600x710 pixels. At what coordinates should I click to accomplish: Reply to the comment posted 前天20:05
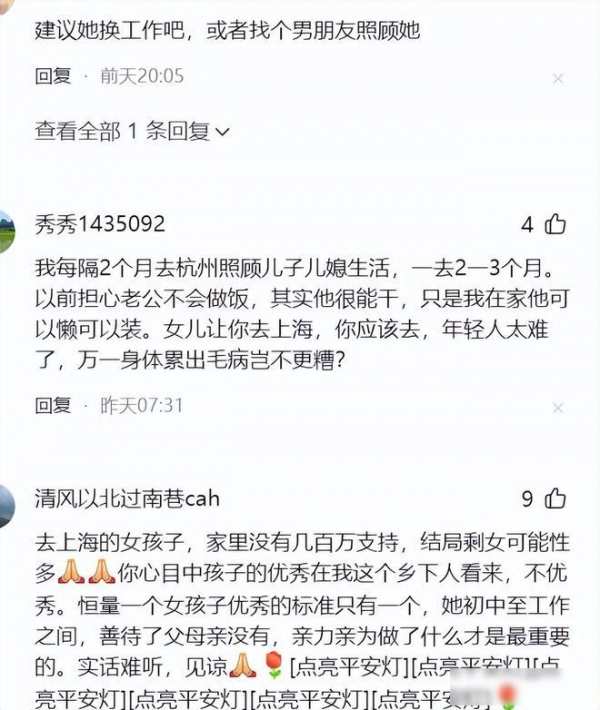[53, 76]
